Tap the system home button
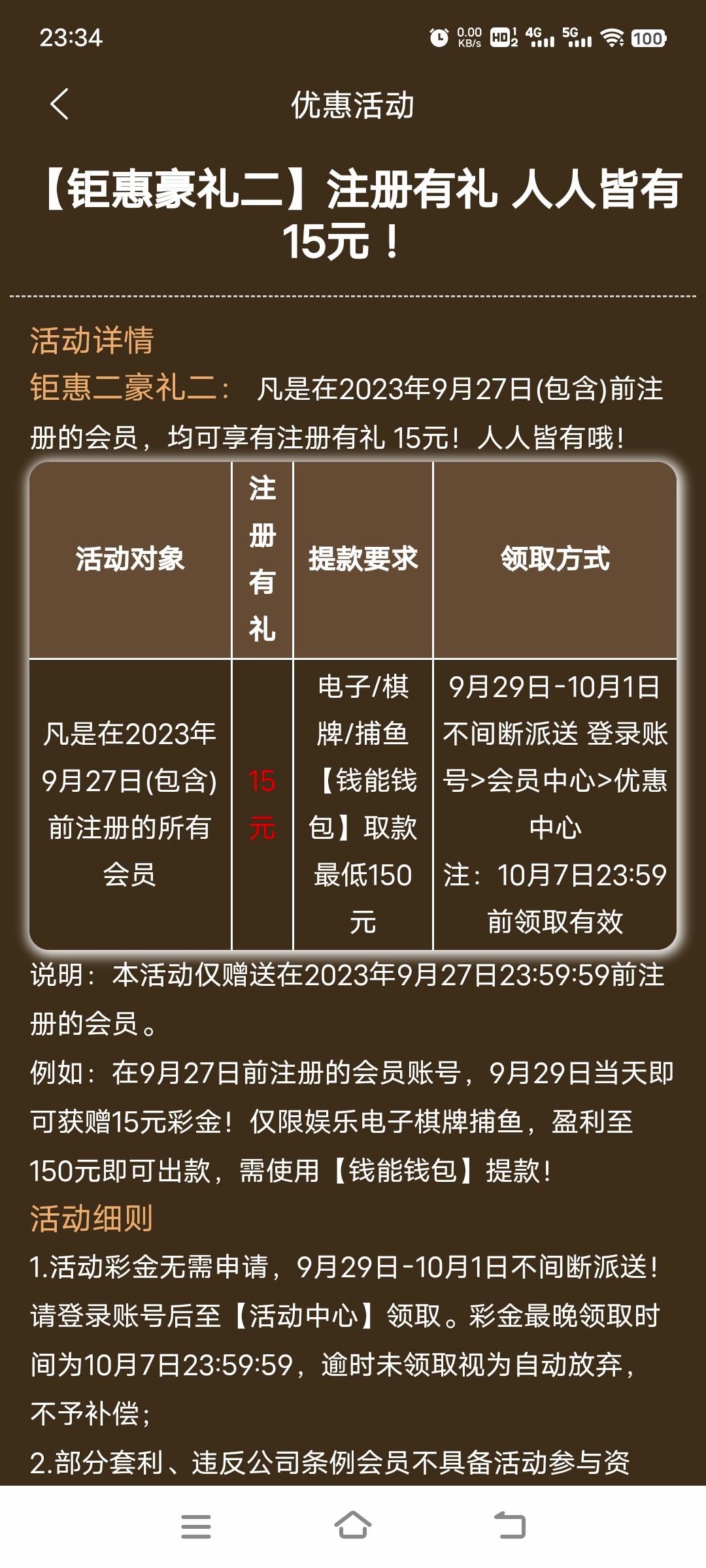The image size is (706, 1568). (353, 1526)
